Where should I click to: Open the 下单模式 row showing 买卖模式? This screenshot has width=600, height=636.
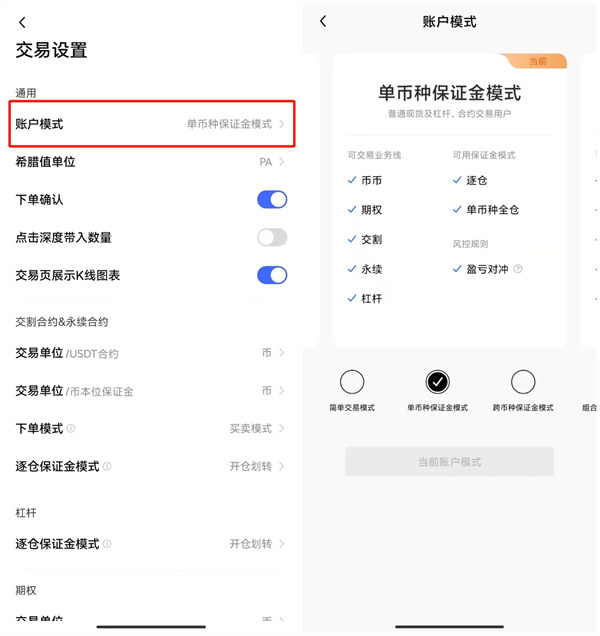pos(152,428)
